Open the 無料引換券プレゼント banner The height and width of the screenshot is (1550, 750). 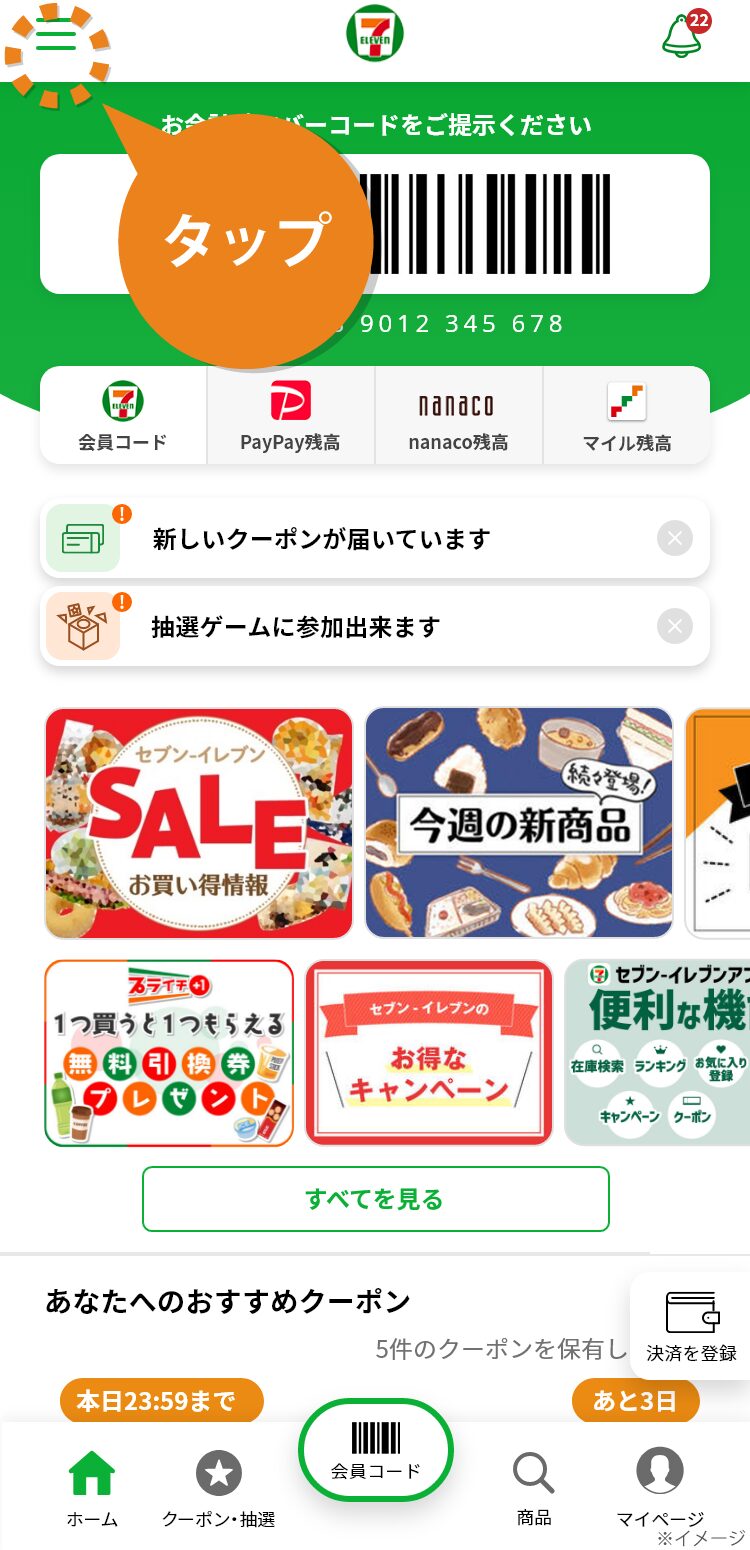pos(169,1053)
